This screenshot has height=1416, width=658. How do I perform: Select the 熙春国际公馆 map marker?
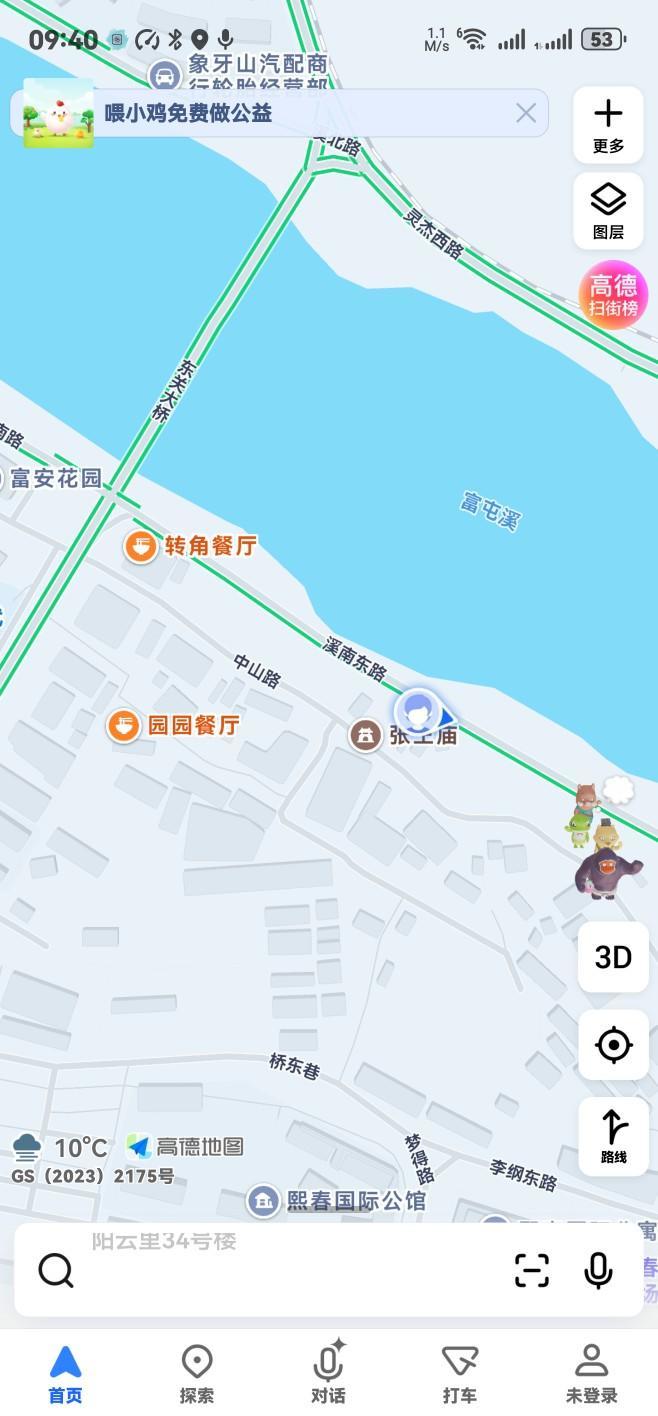[x=264, y=1200]
